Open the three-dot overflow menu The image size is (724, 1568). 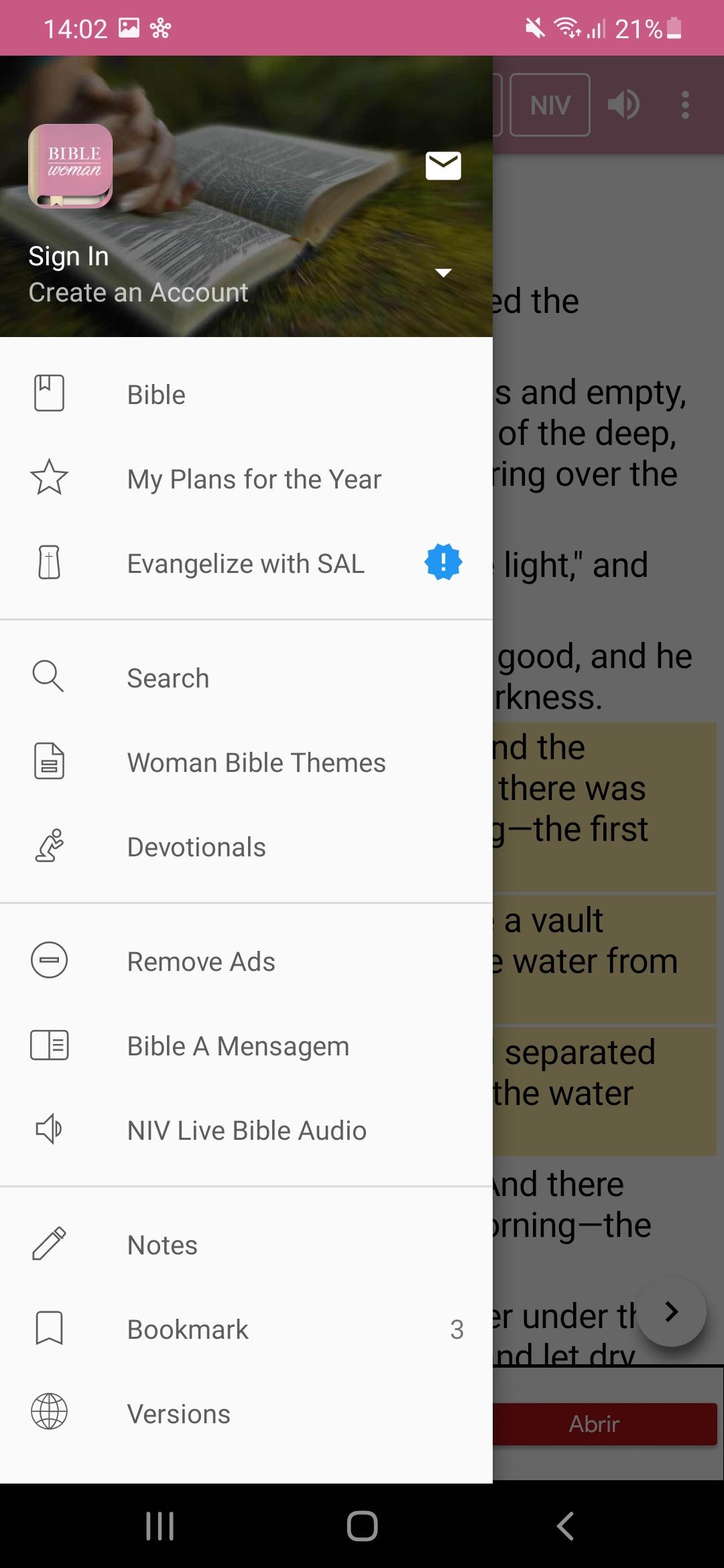(685, 105)
